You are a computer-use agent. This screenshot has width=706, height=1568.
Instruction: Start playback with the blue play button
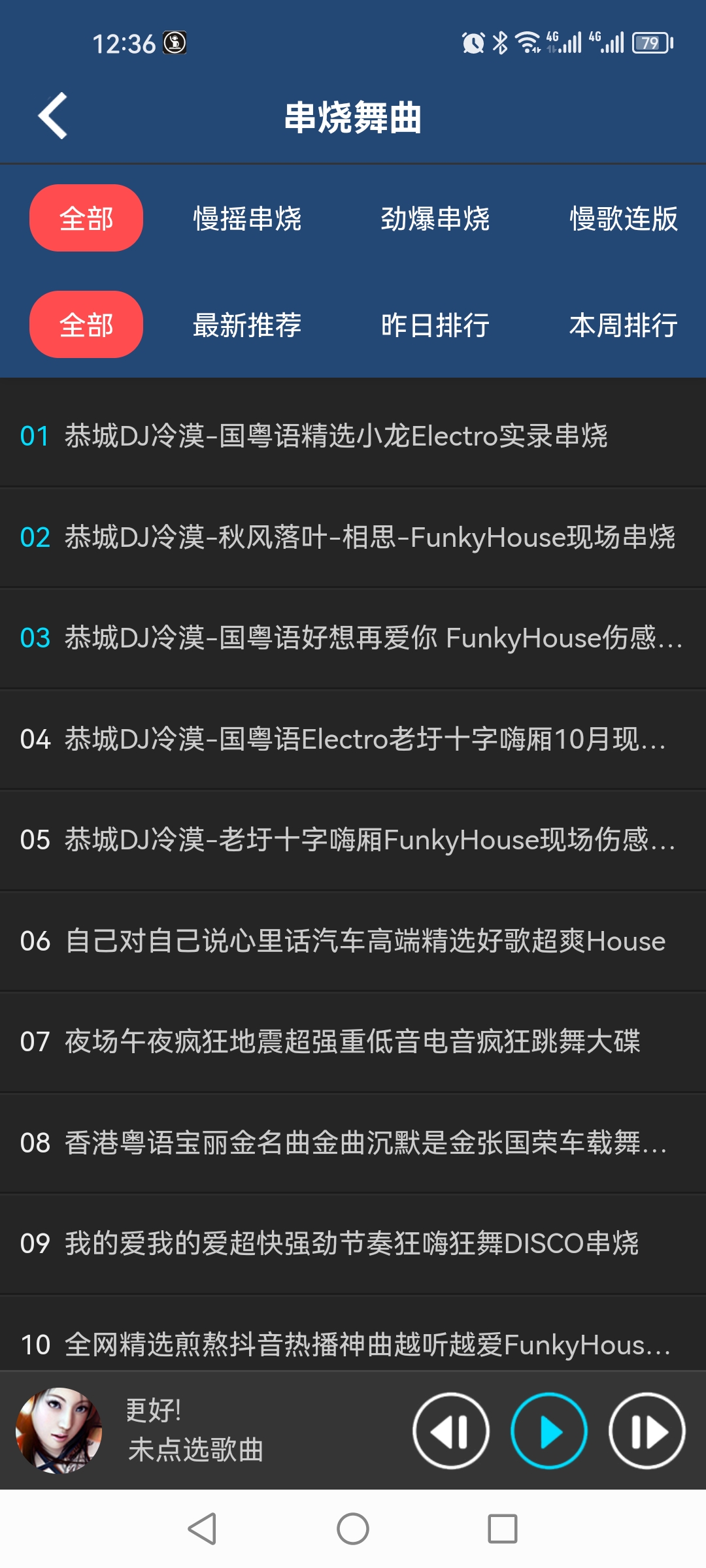click(x=548, y=1431)
